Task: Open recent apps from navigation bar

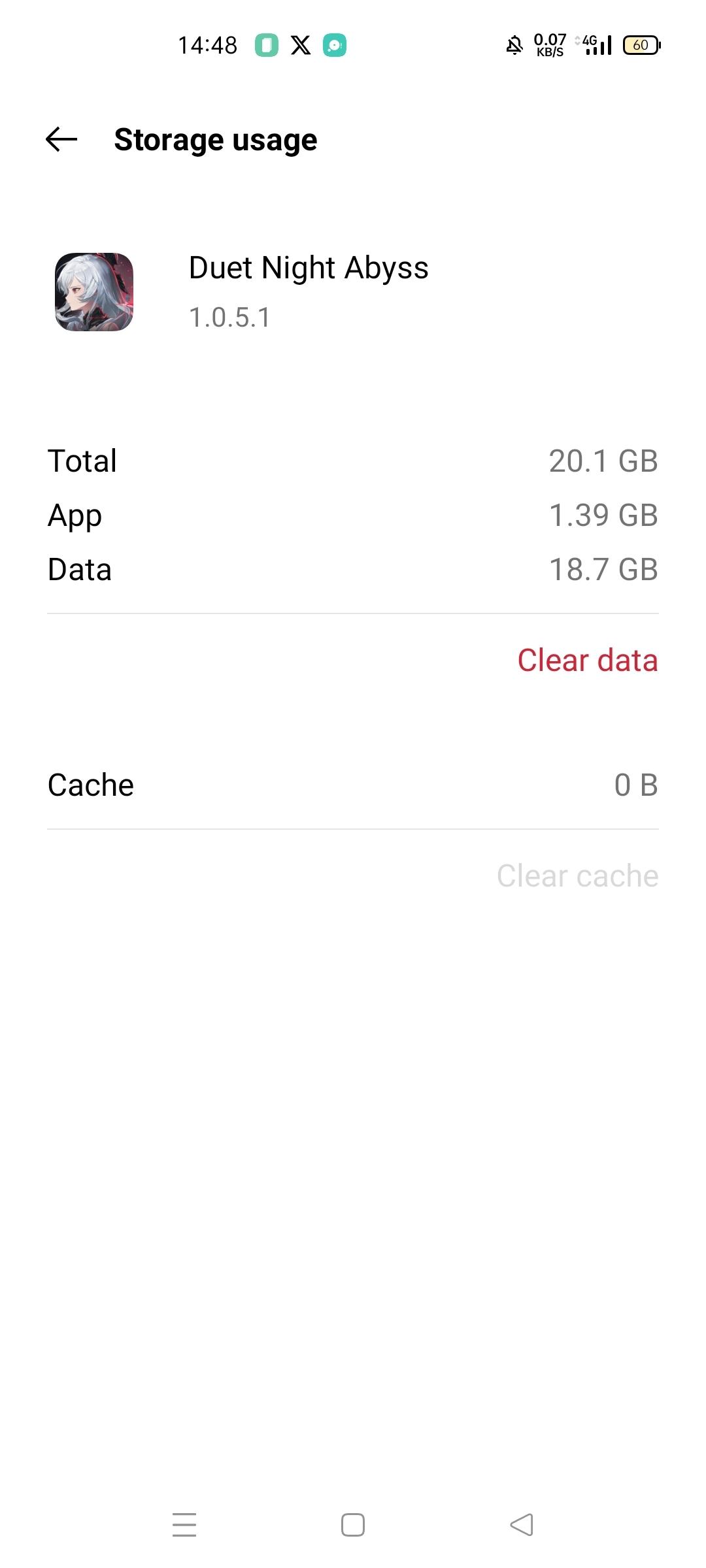Action: (184, 1525)
